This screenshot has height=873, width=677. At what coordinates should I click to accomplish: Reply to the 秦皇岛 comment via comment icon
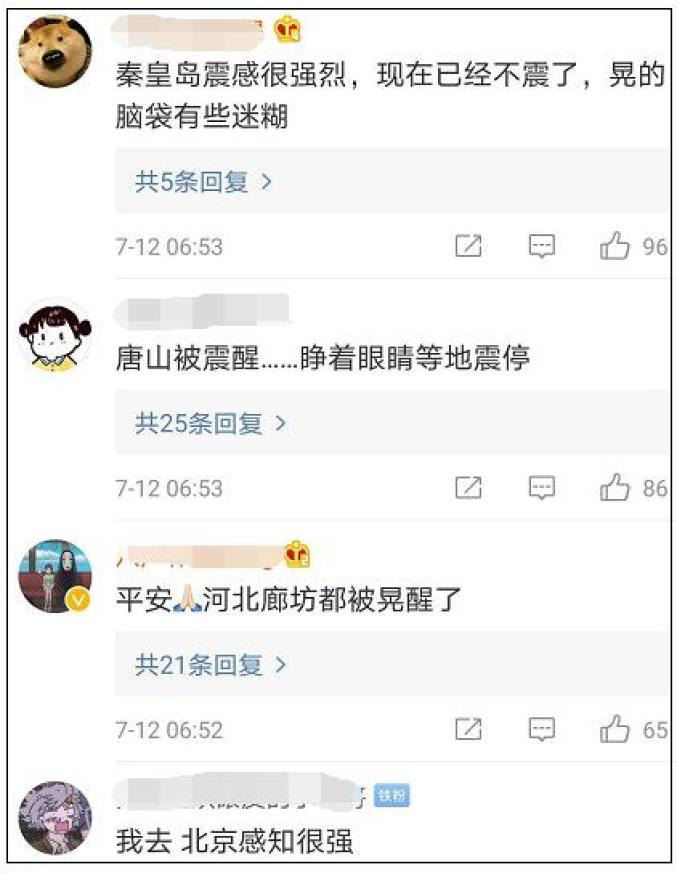point(542,246)
